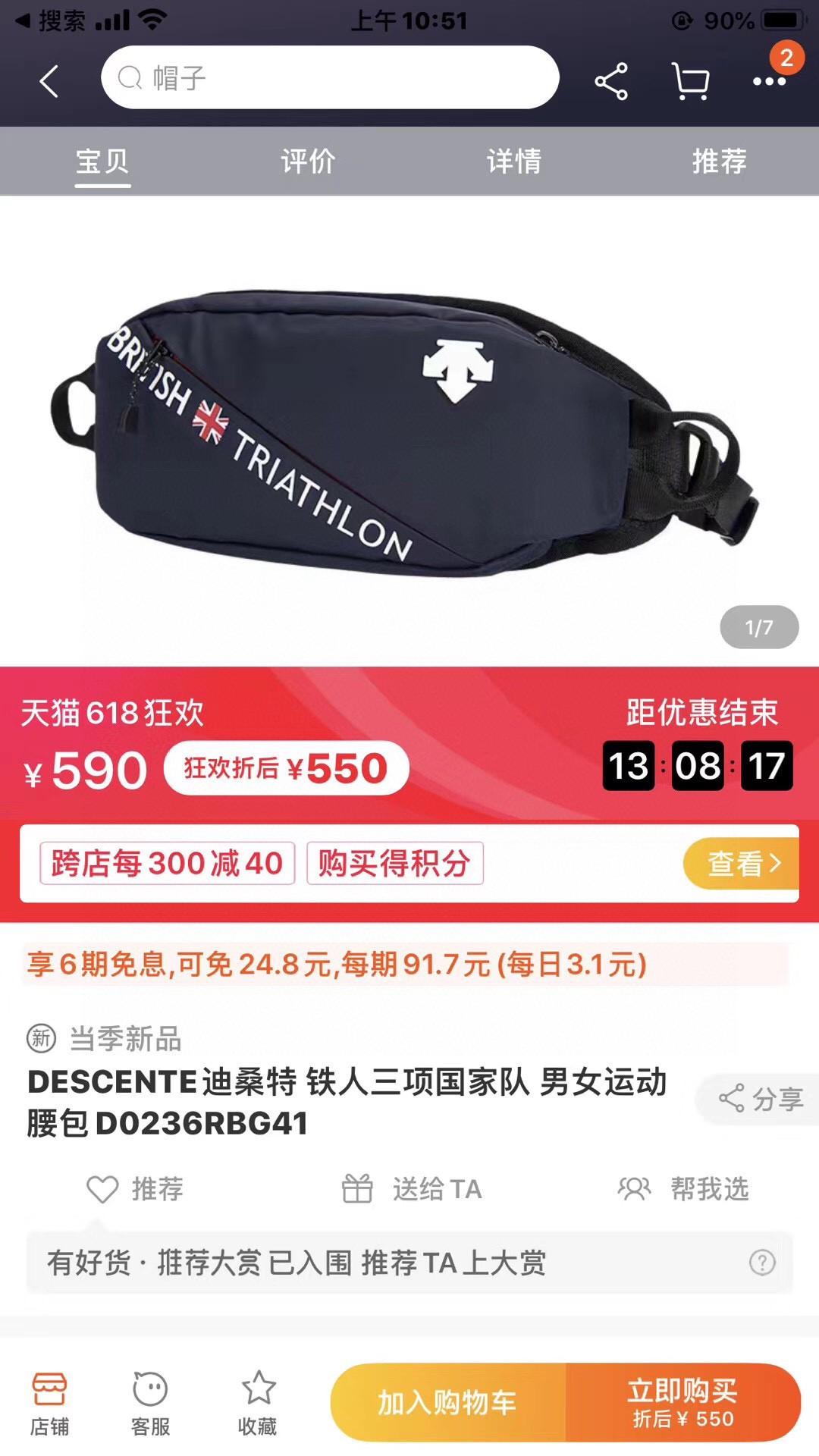This screenshot has height=1456, width=819.
Task: Go back to the previous page
Action: click(x=49, y=80)
